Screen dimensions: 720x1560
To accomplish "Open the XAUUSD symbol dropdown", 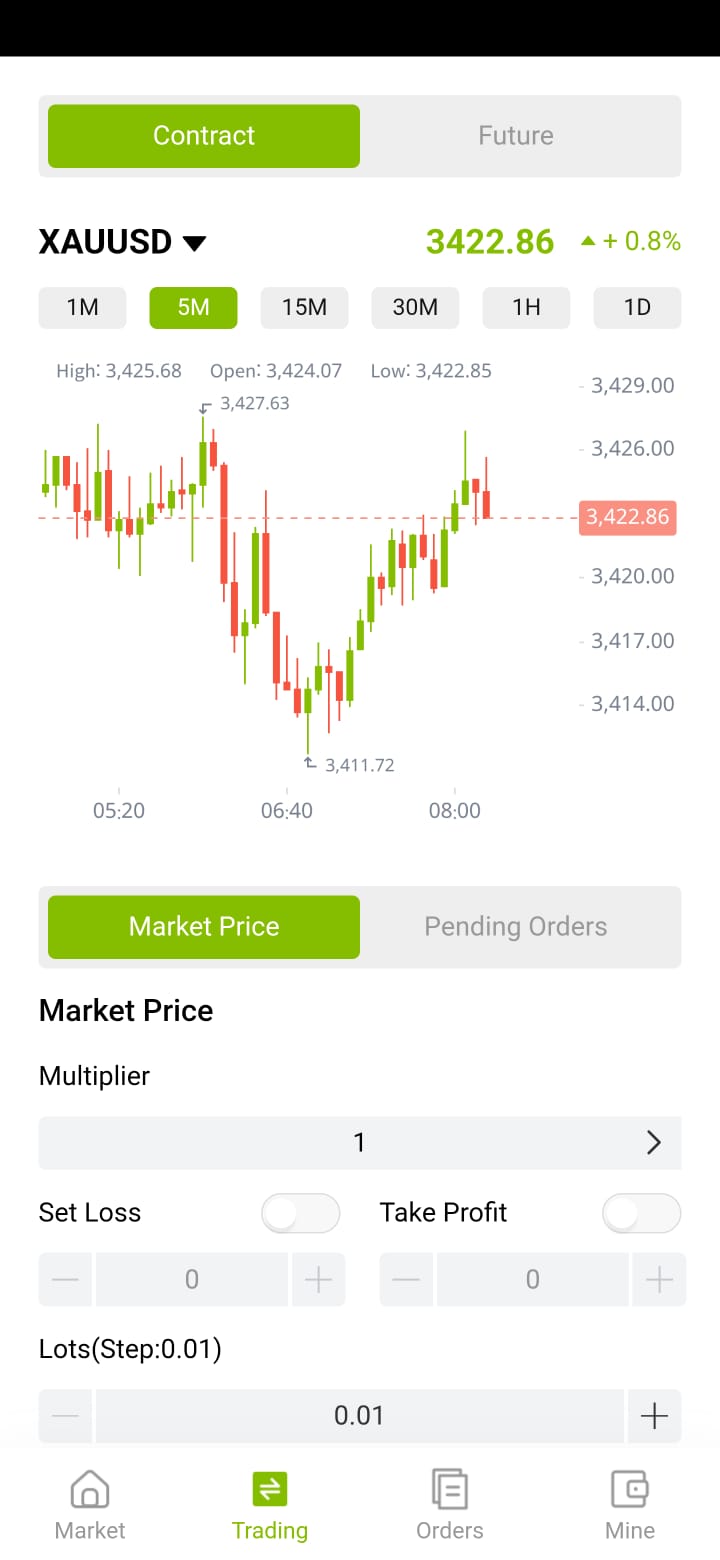I will click(x=122, y=242).
